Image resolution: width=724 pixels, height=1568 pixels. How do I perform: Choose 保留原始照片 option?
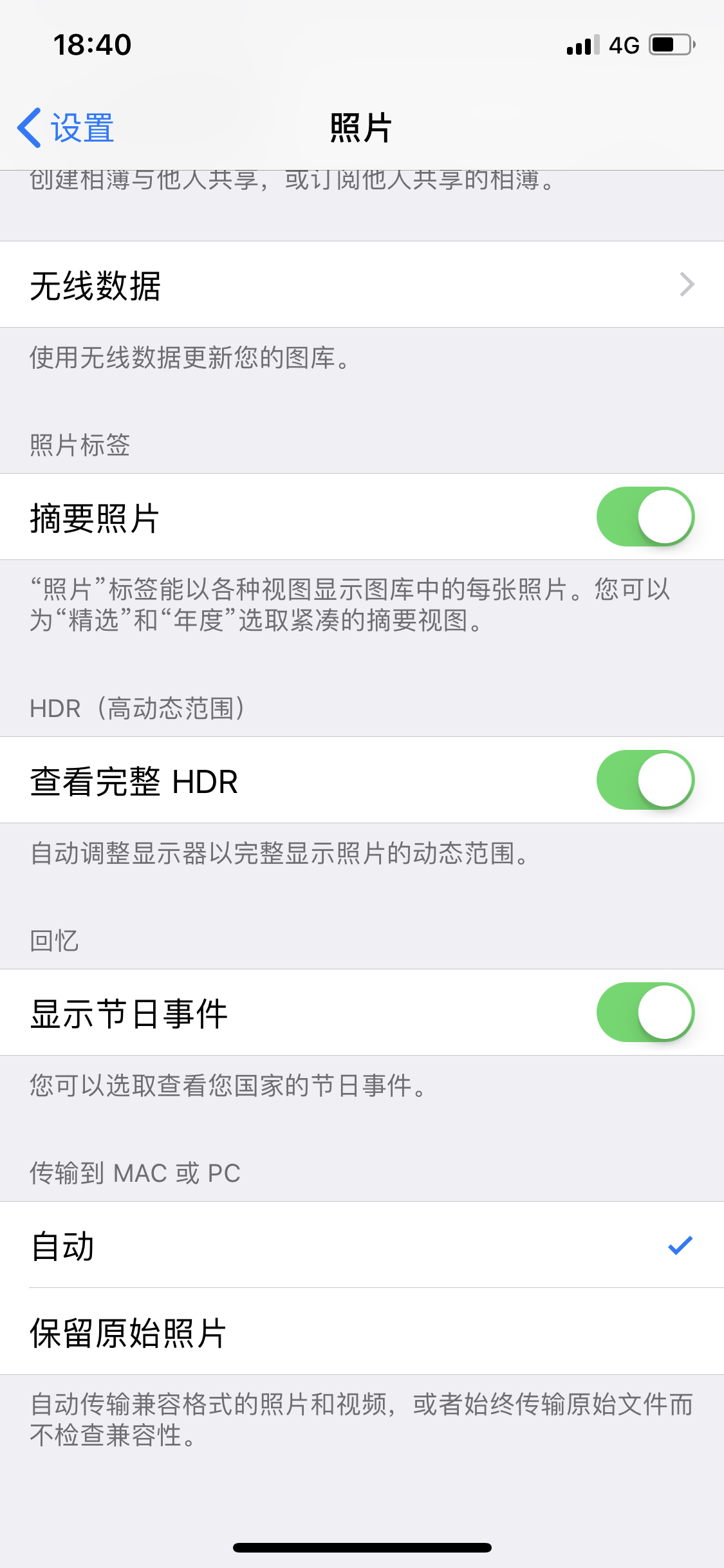362,1332
